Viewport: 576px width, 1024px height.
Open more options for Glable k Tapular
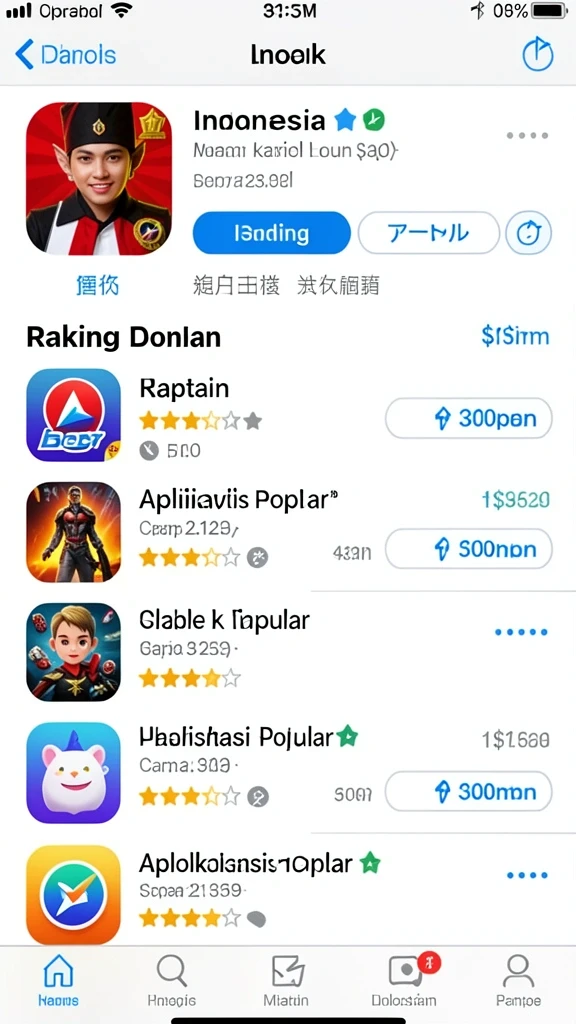coord(520,632)
